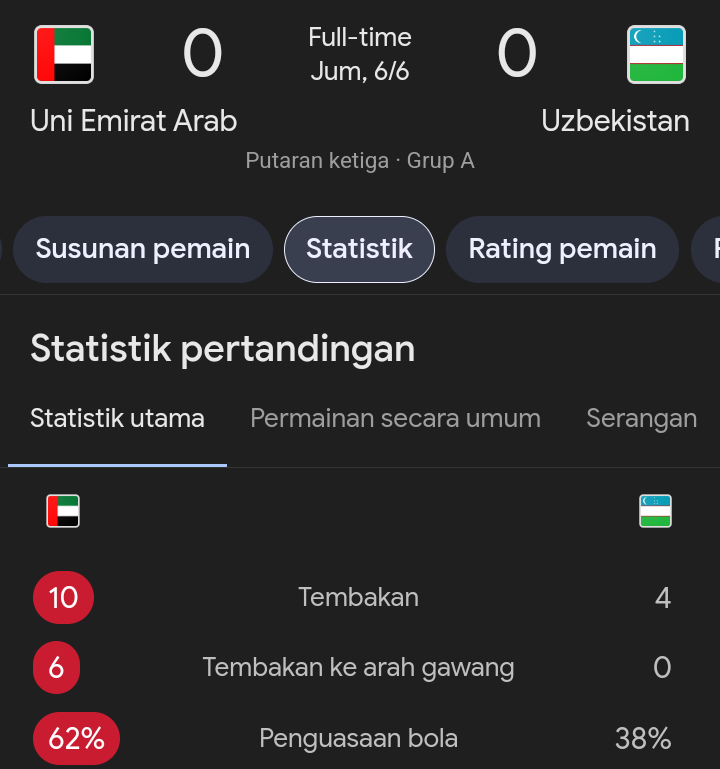
Task: Click the UAE flag in the statistics table header
Action: (x=63, y=510)
